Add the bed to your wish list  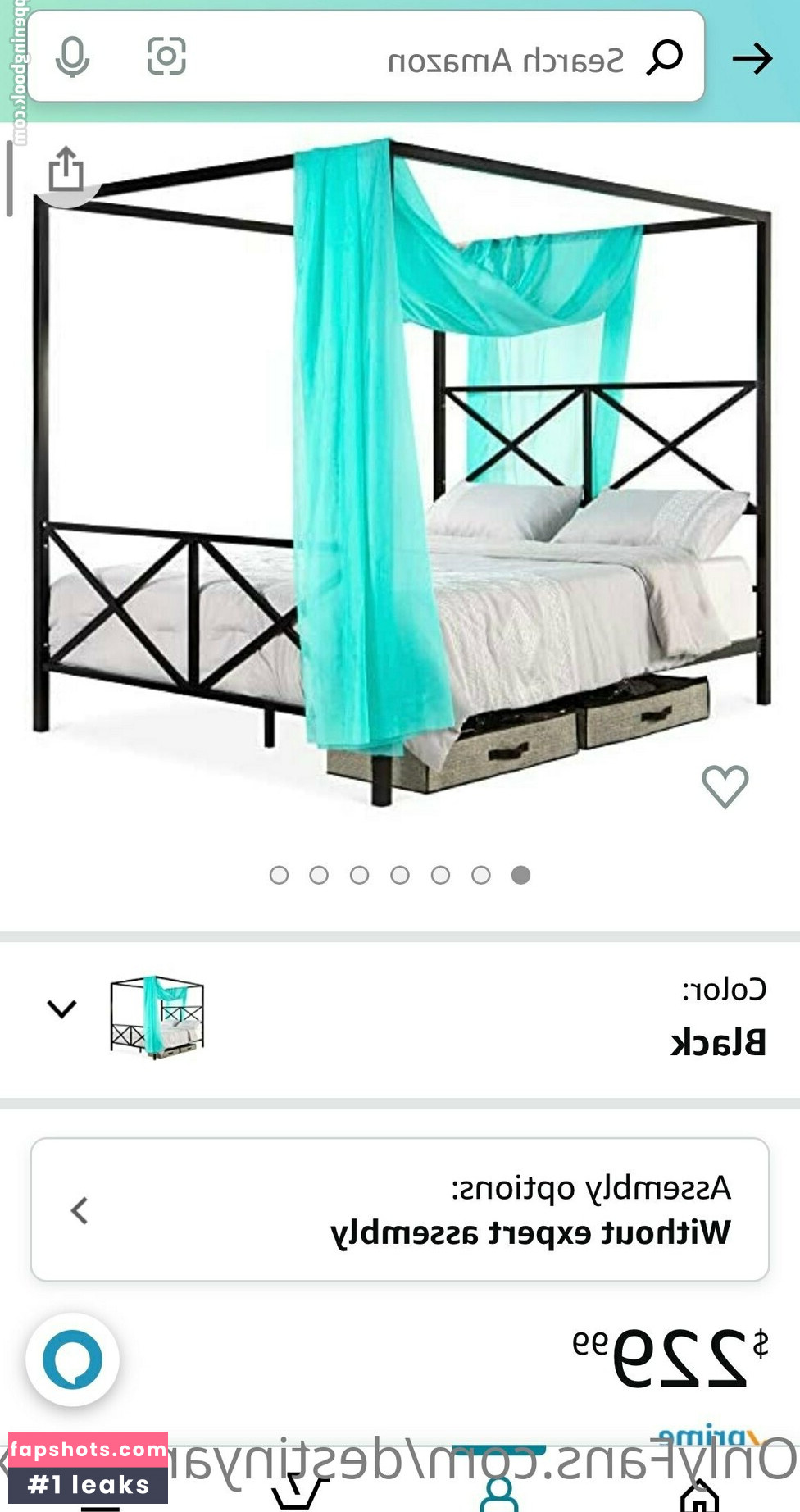pos(725,786)
